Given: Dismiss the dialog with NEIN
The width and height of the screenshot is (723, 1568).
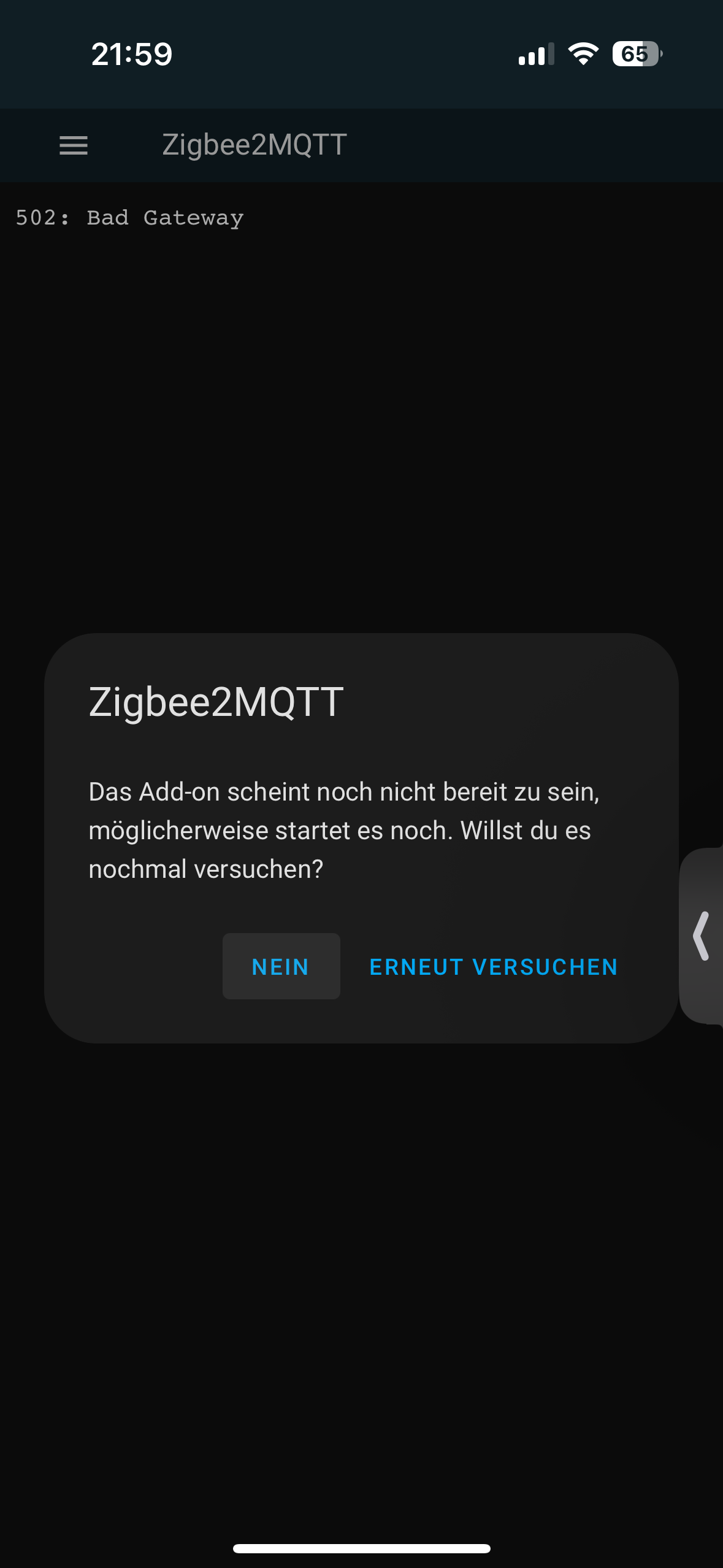Looking at the screenshot, I should pyautogui.click(x=281, y=967).
